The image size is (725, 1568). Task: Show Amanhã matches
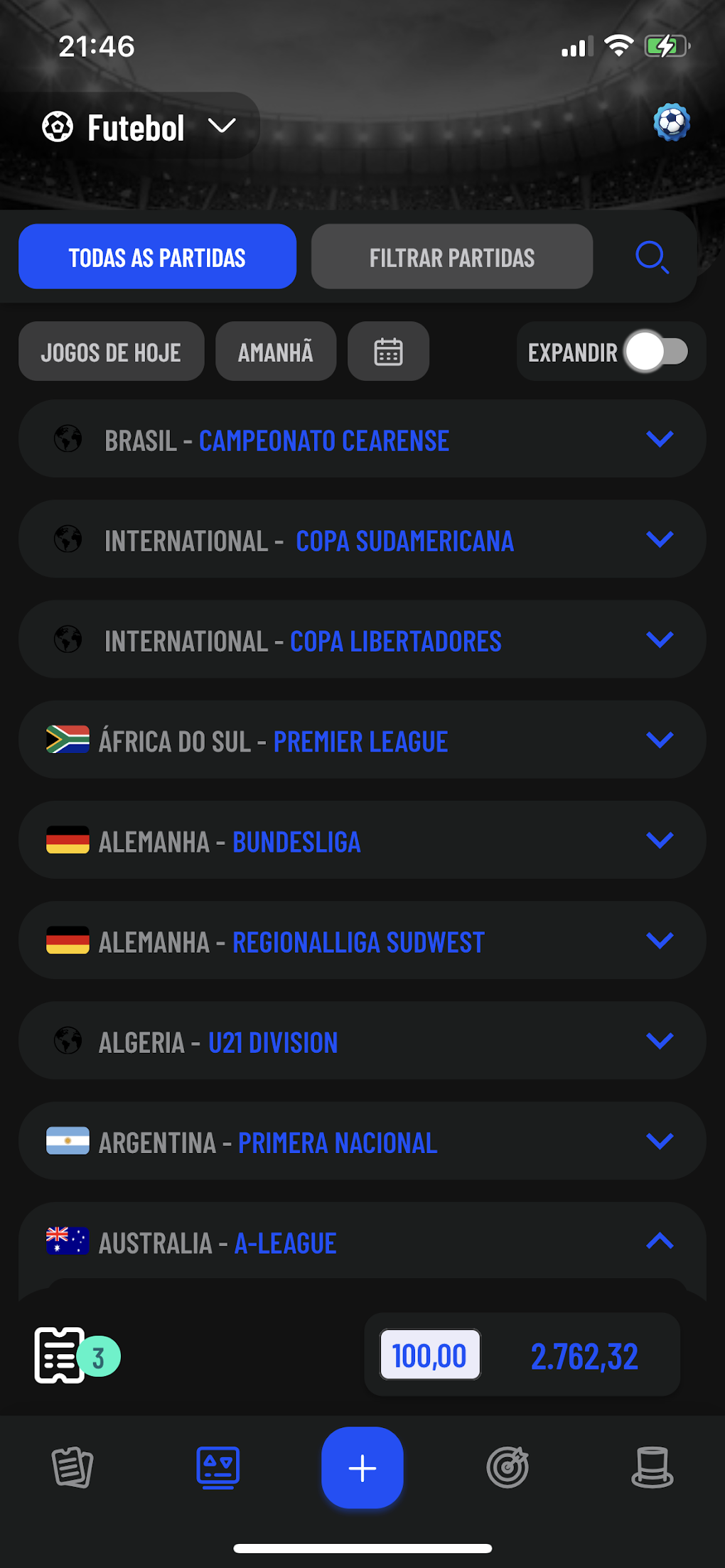(x=276, y=351)
